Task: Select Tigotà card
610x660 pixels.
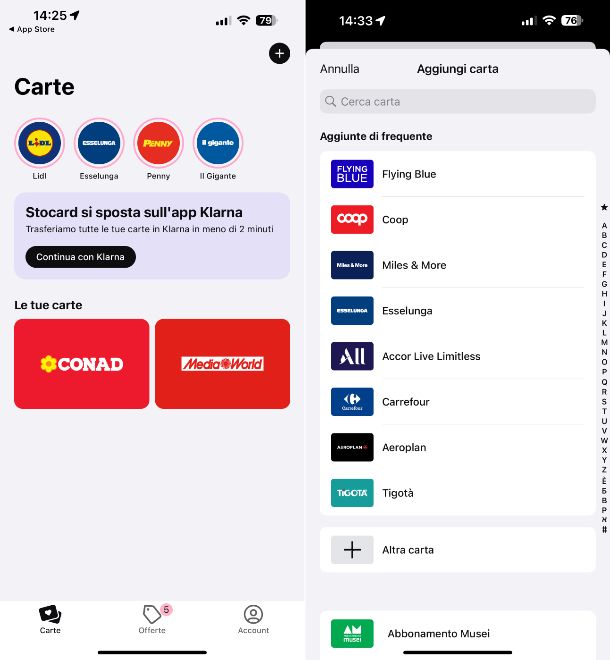Action: [457, 493]
